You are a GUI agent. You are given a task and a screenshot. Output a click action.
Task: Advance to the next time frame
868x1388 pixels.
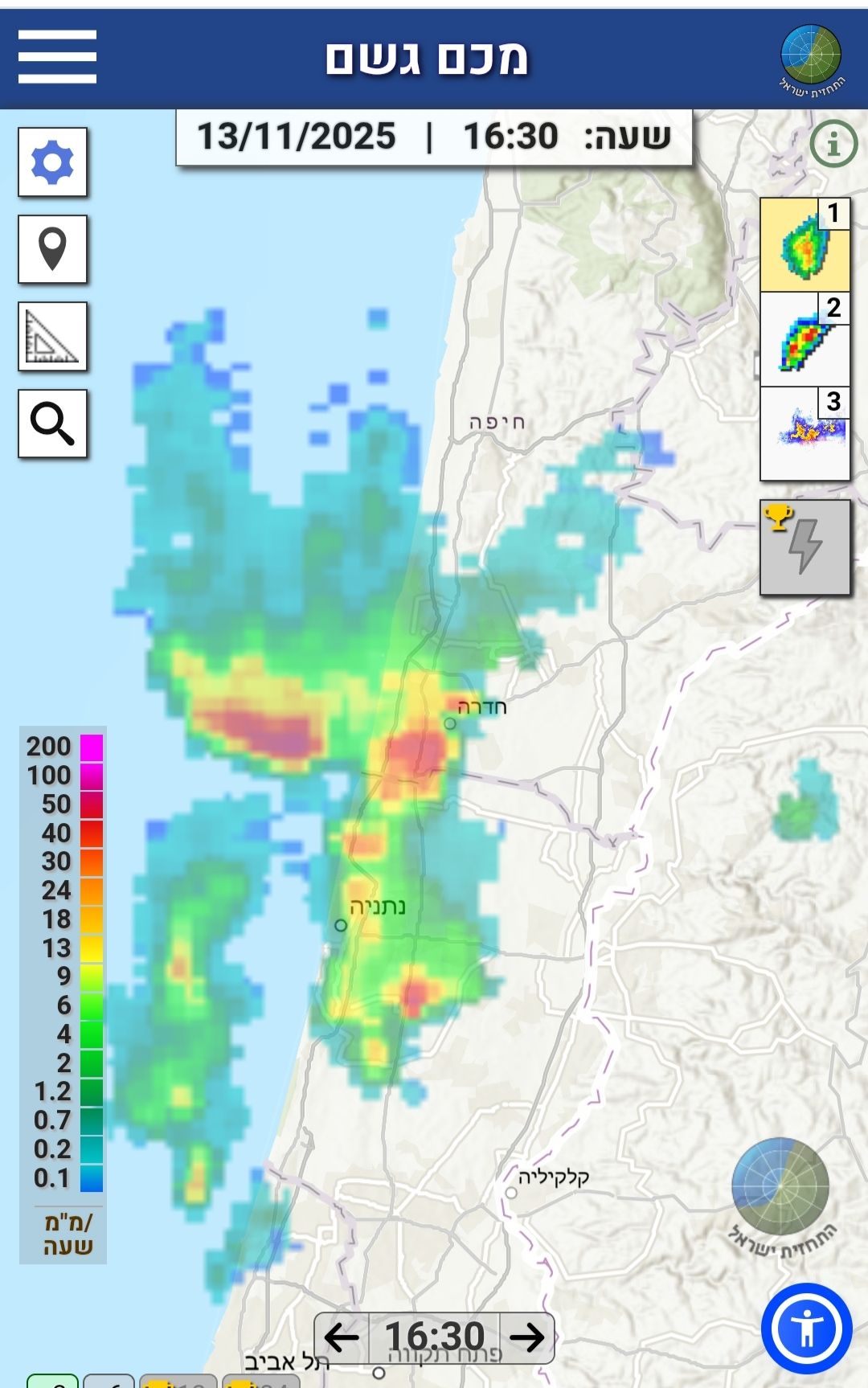click(527, 1337)
